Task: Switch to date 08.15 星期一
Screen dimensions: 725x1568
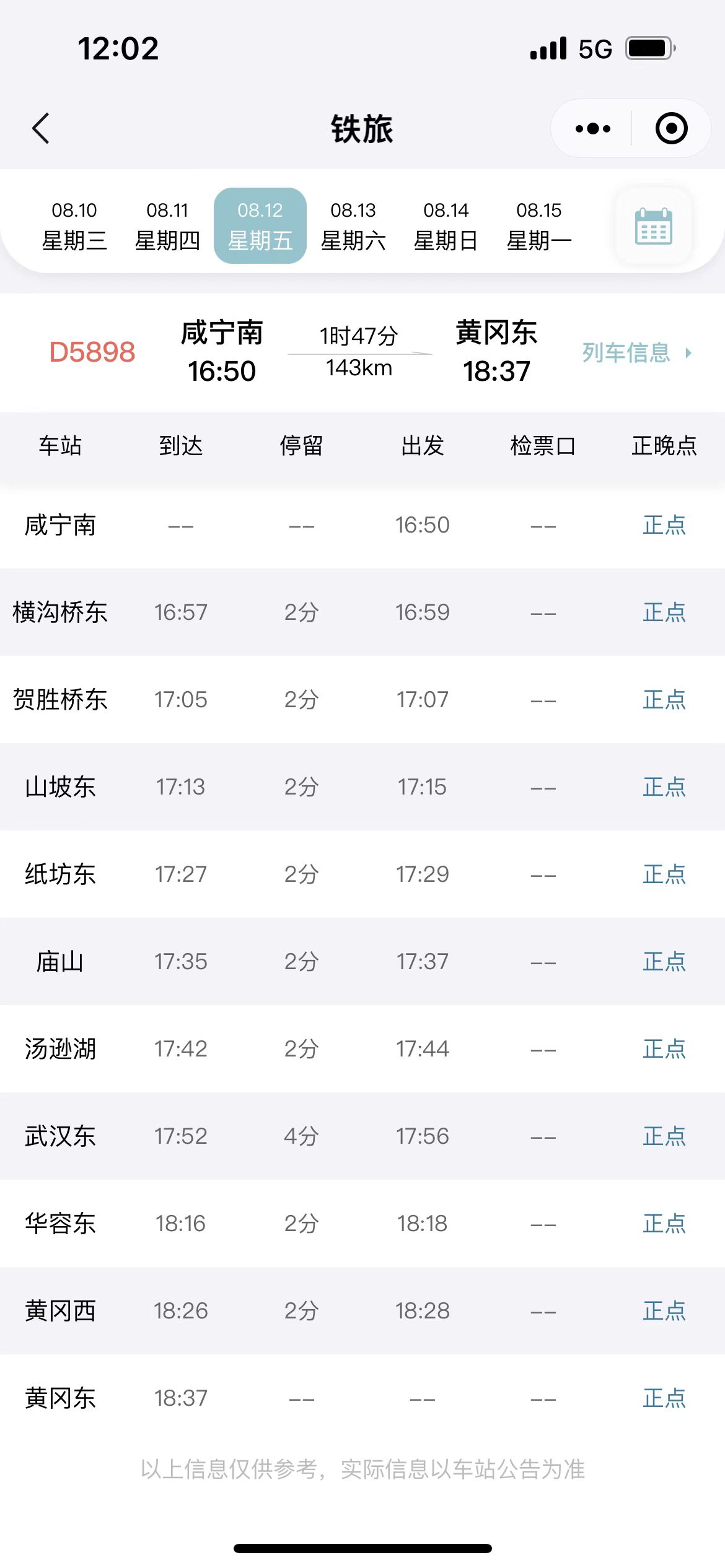Action: pos(539,225)
